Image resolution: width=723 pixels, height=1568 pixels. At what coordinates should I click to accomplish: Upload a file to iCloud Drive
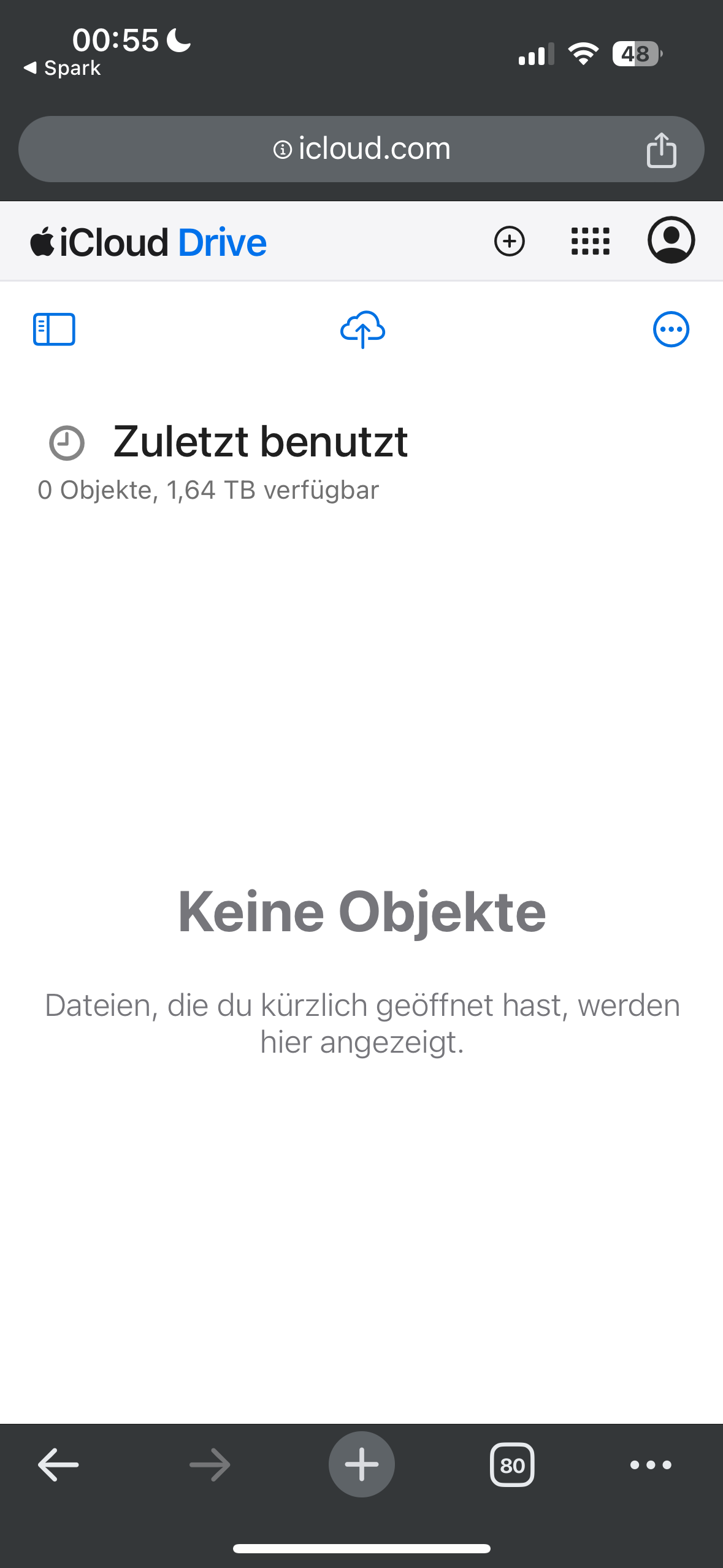pos(362,329)
